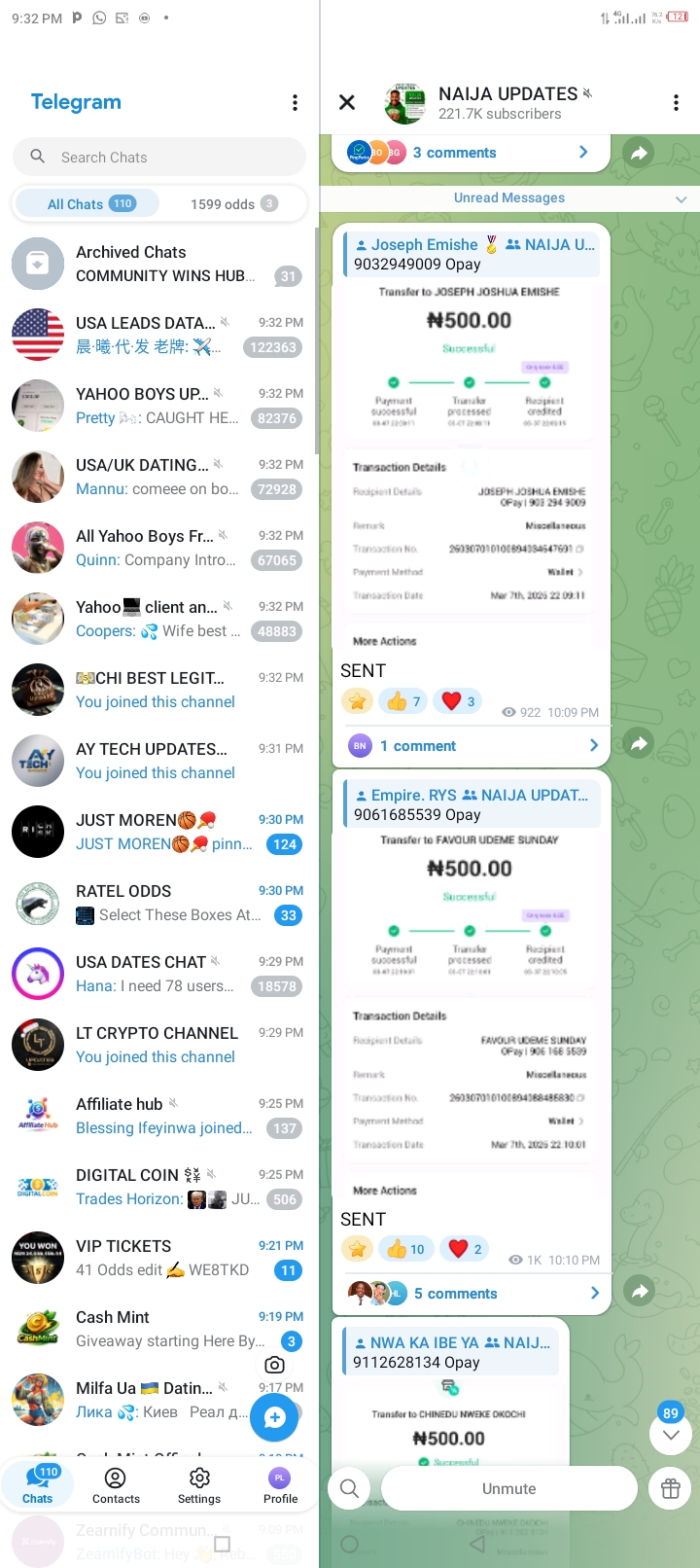
Task: Open NAIJA UPDATES channel overflow menu
Action: [676, 103]
